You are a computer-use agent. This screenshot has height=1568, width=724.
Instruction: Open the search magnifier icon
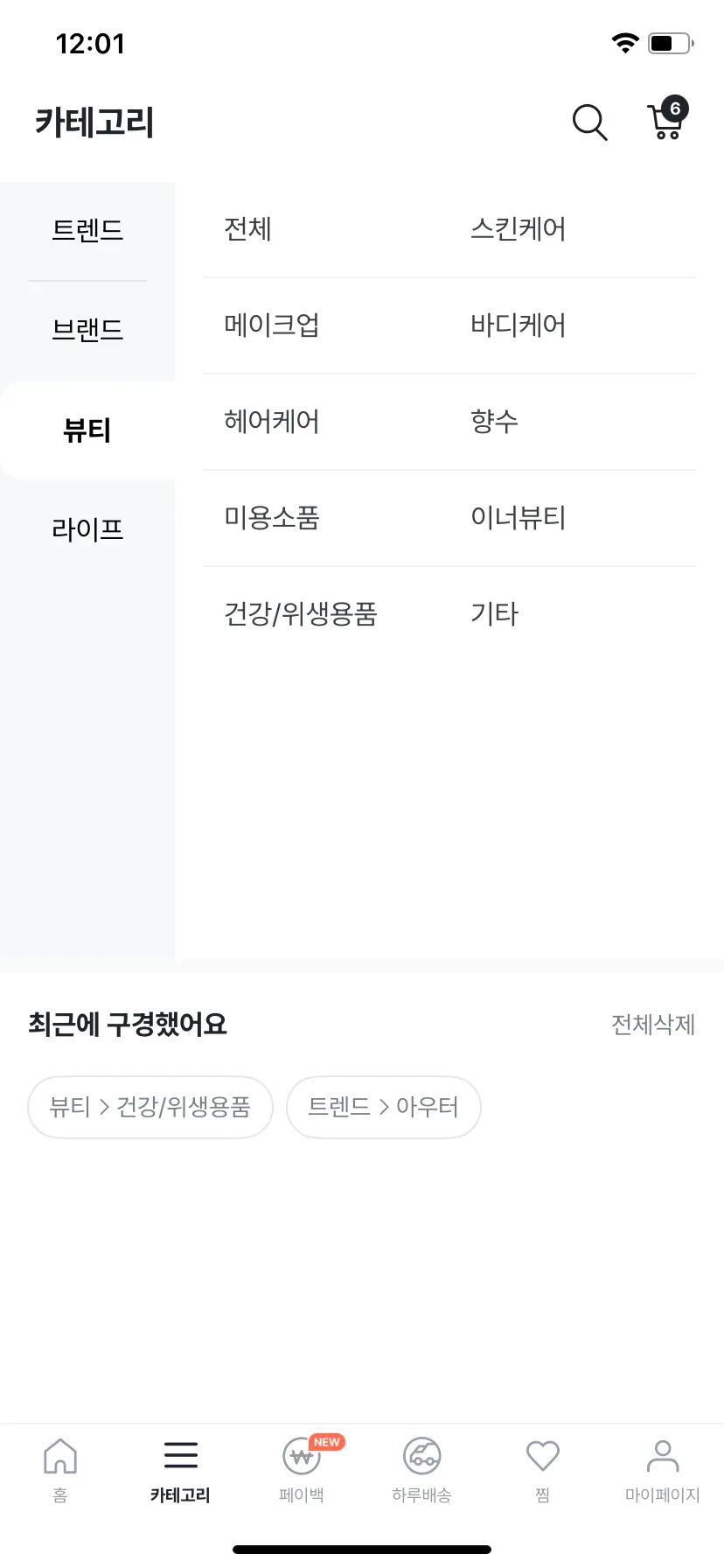[x=589, y=122]
